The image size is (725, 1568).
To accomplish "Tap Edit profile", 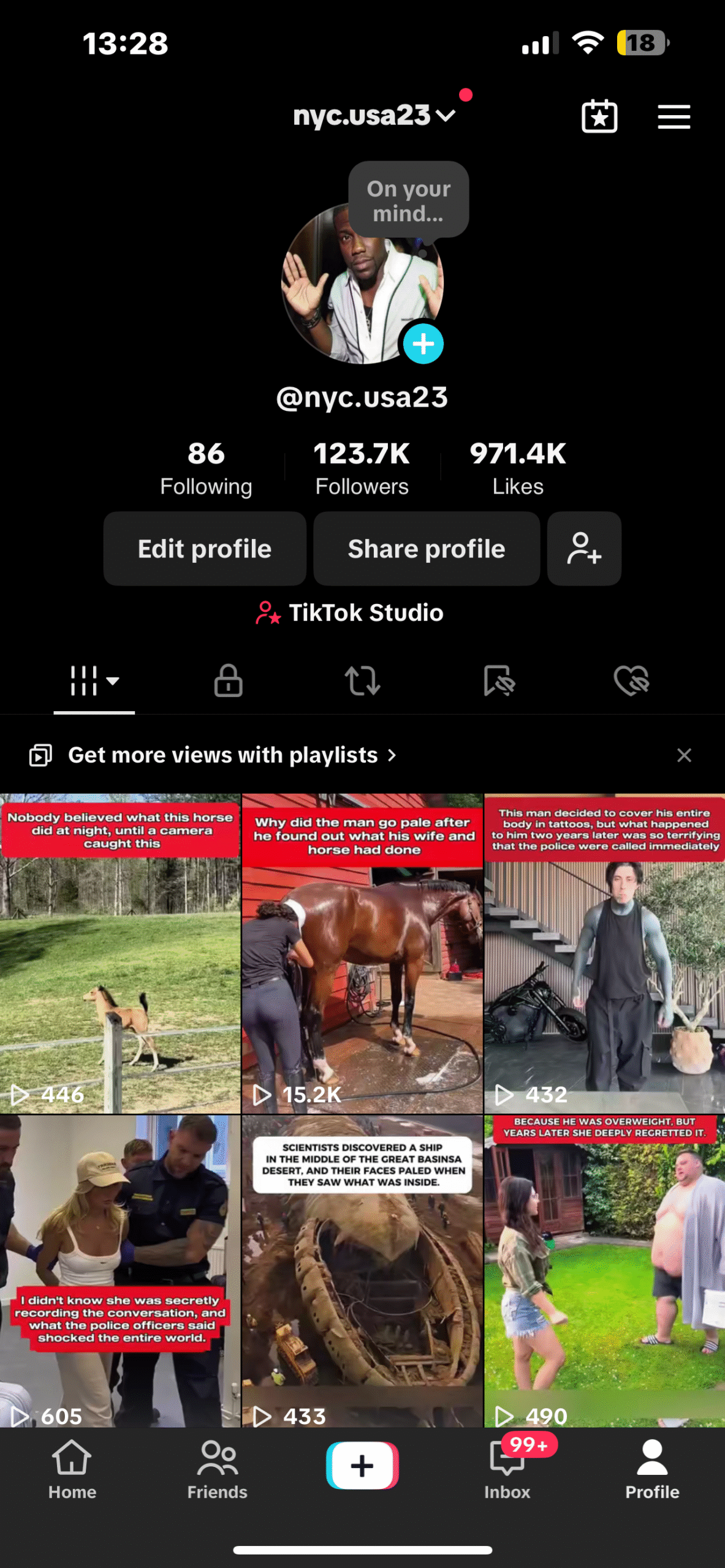I will 205,548.
